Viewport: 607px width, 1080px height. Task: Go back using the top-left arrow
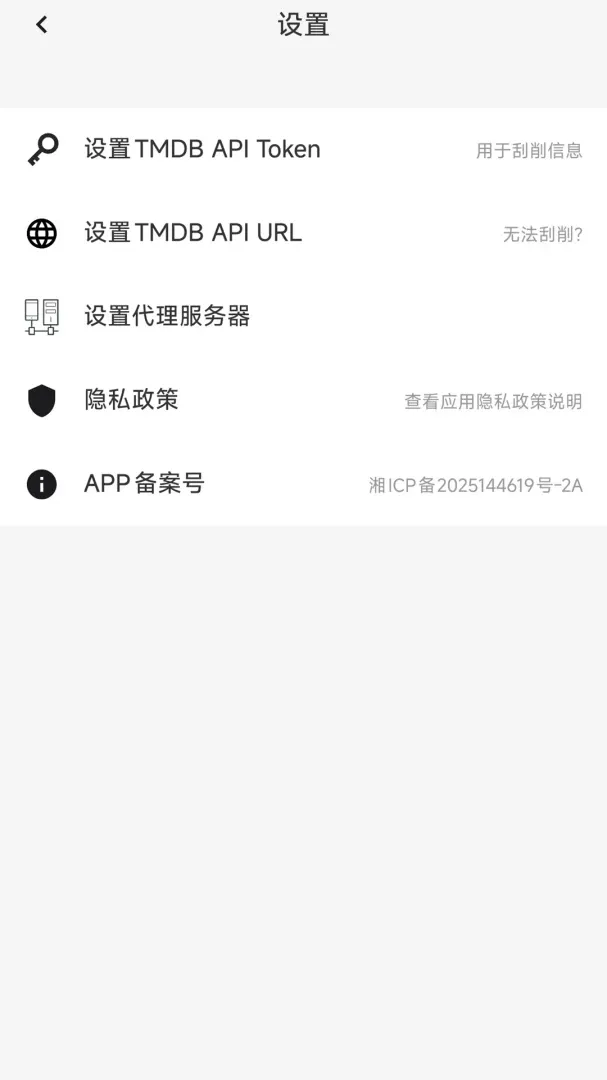tap(42, 25)
